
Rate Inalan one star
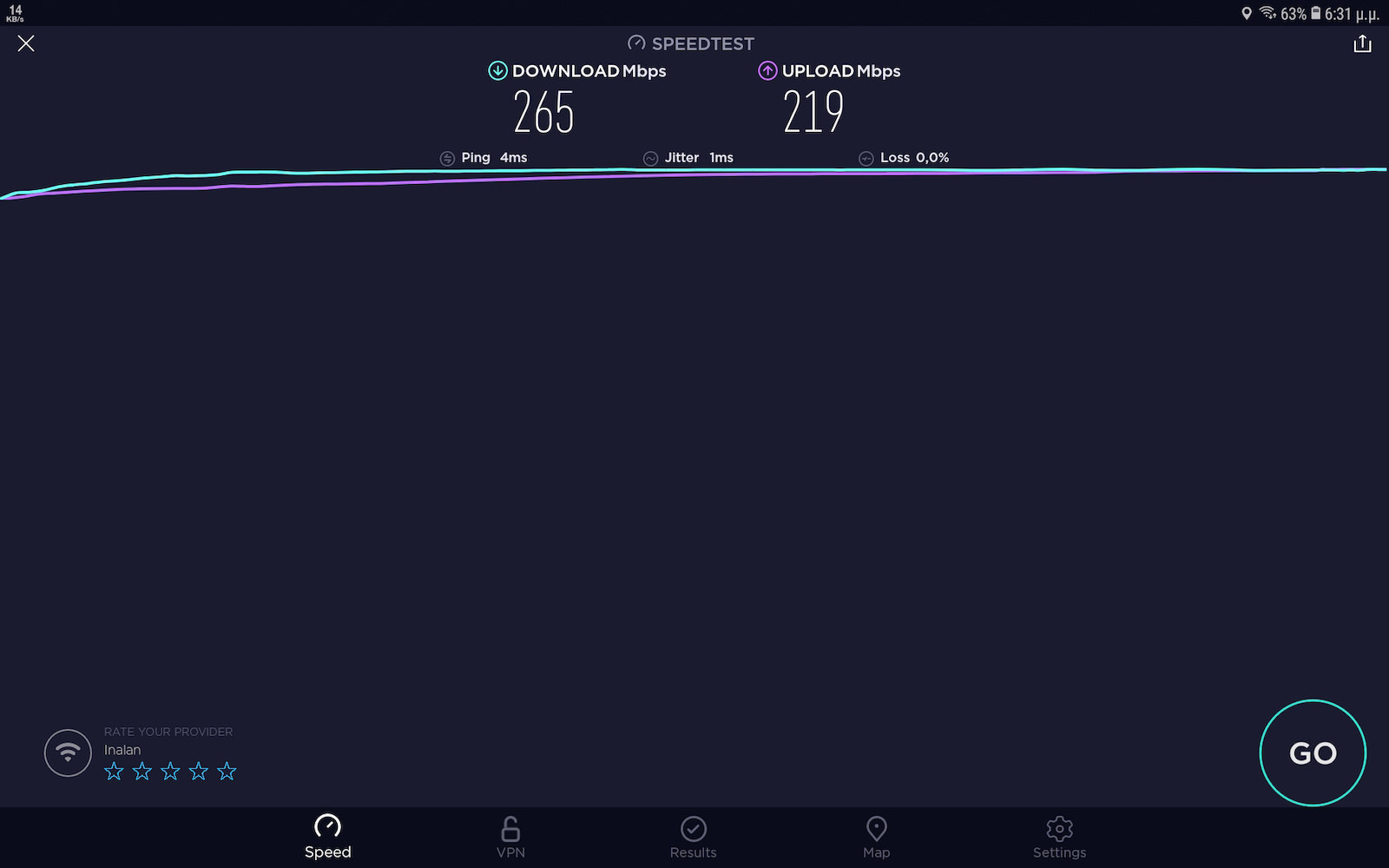coord(114,771)
